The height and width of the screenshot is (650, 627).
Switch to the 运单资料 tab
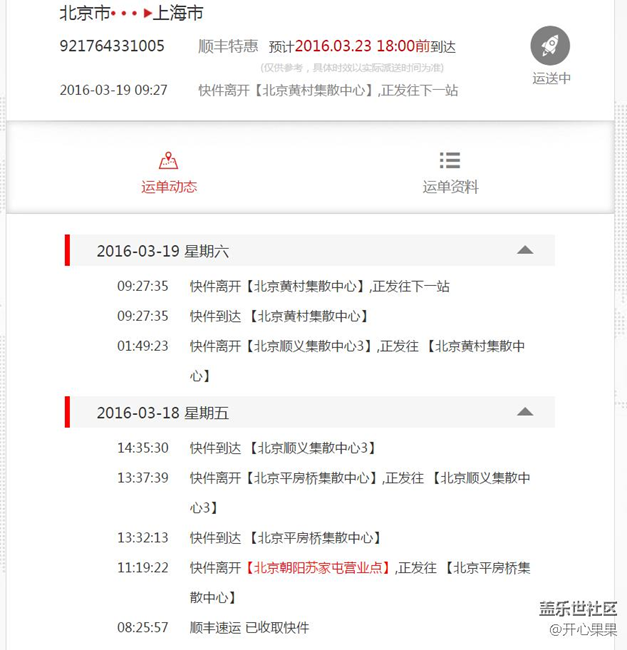click(x=450, y=172)
